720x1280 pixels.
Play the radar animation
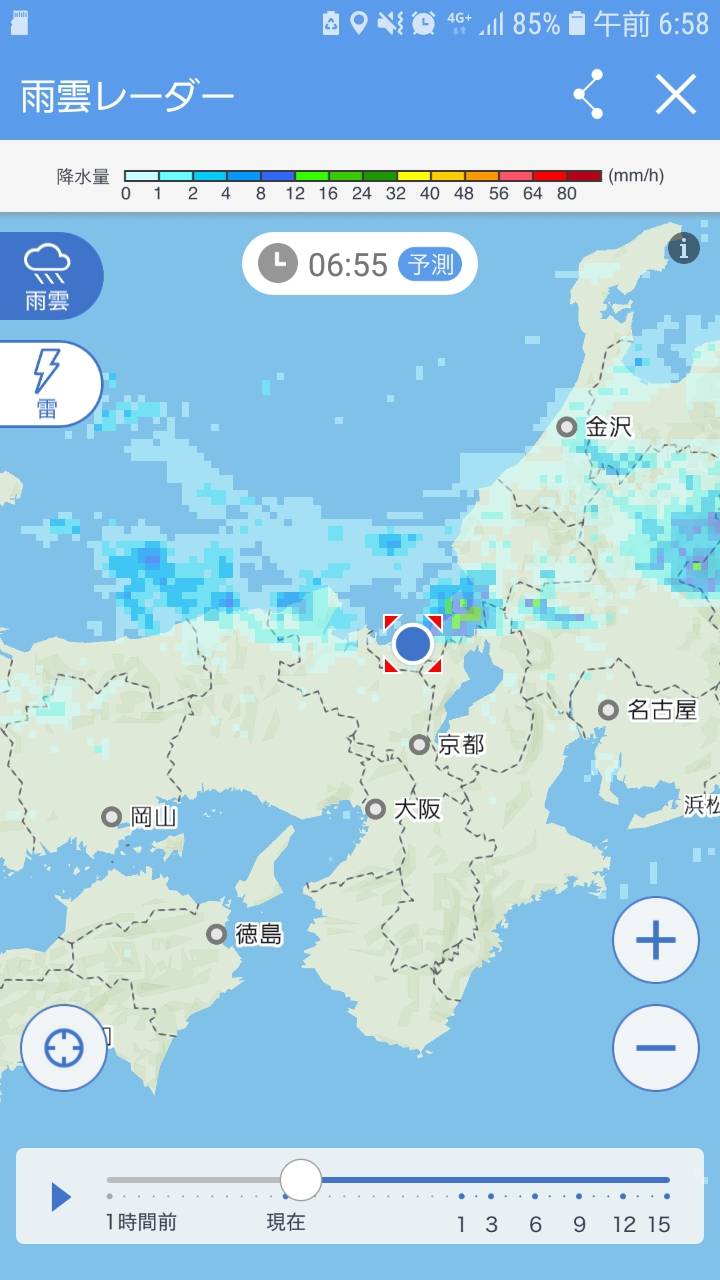tap(61, 1197)
